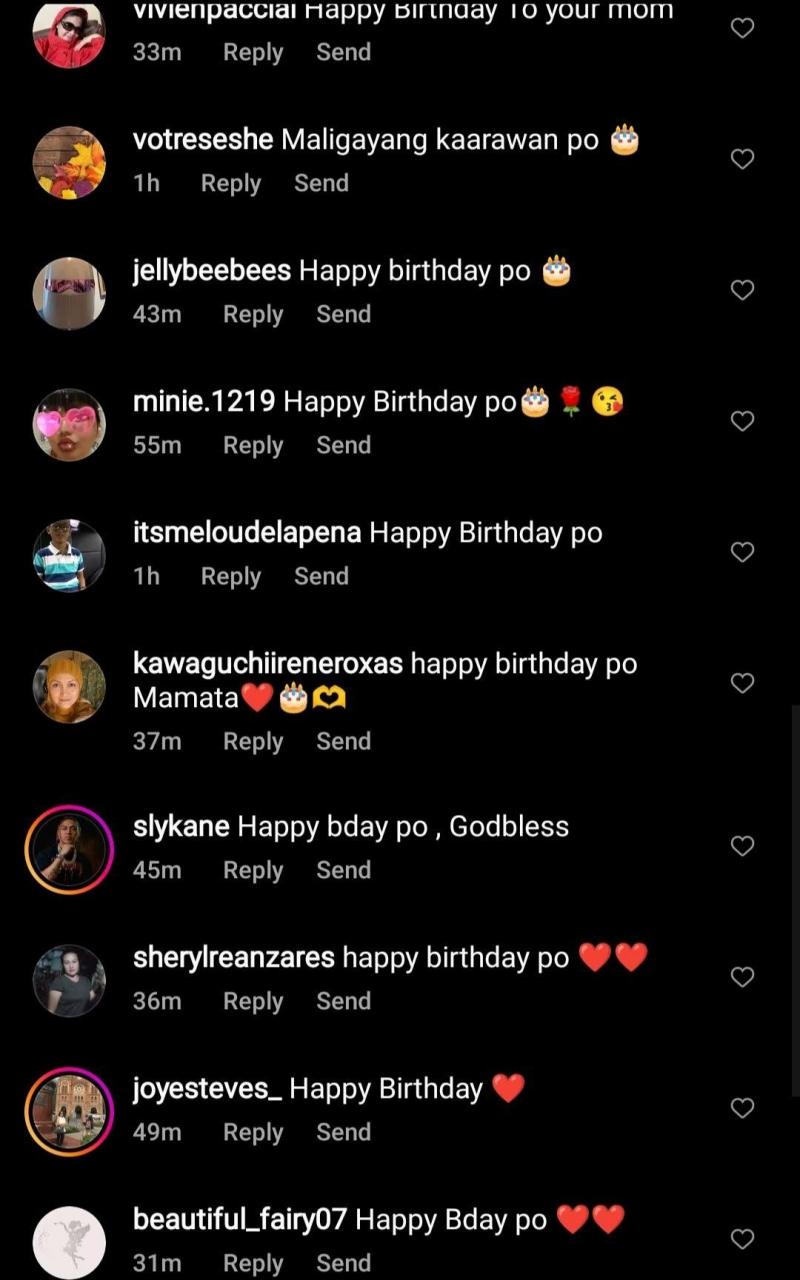
Task: Like vivienpaccial's comment
Action: pos(742,28)
